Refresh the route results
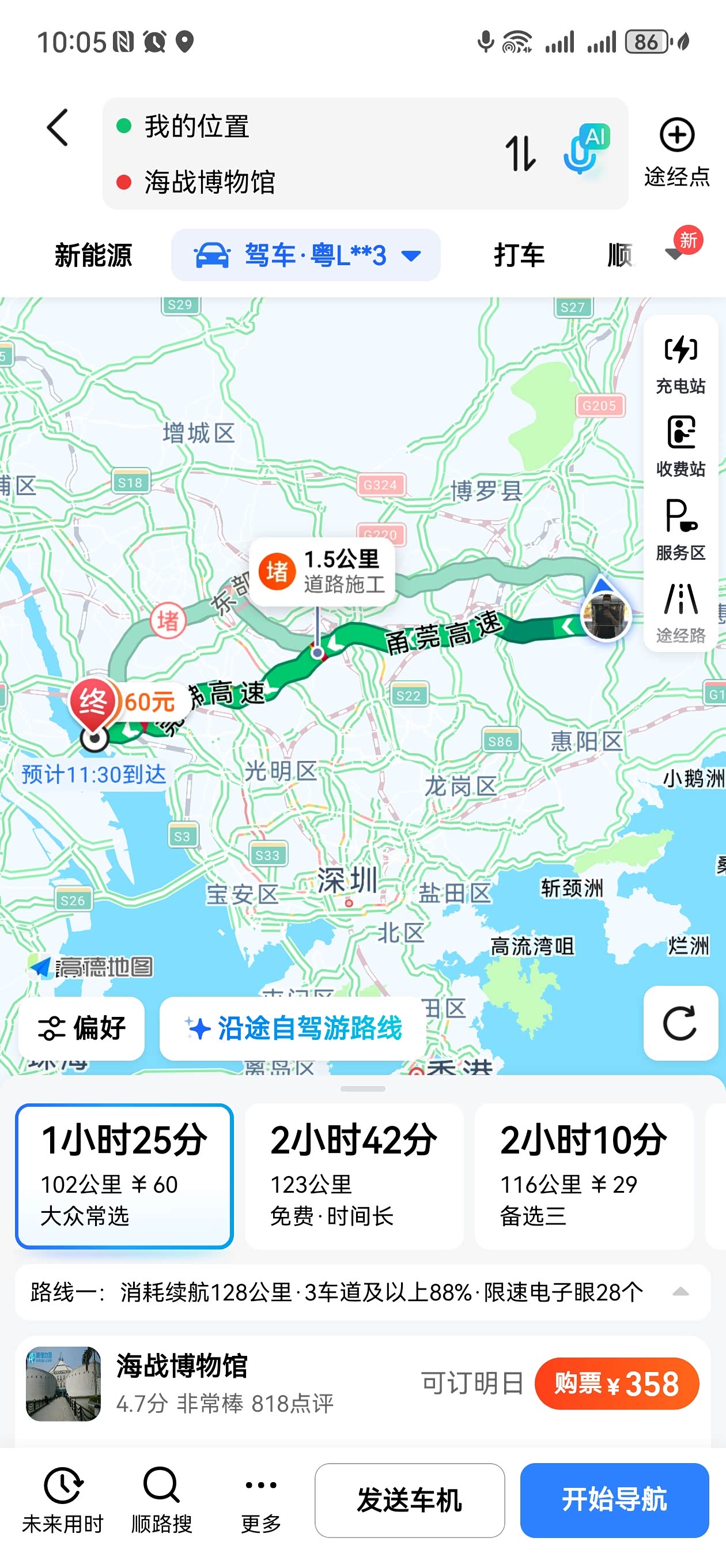 point(680,1023)
